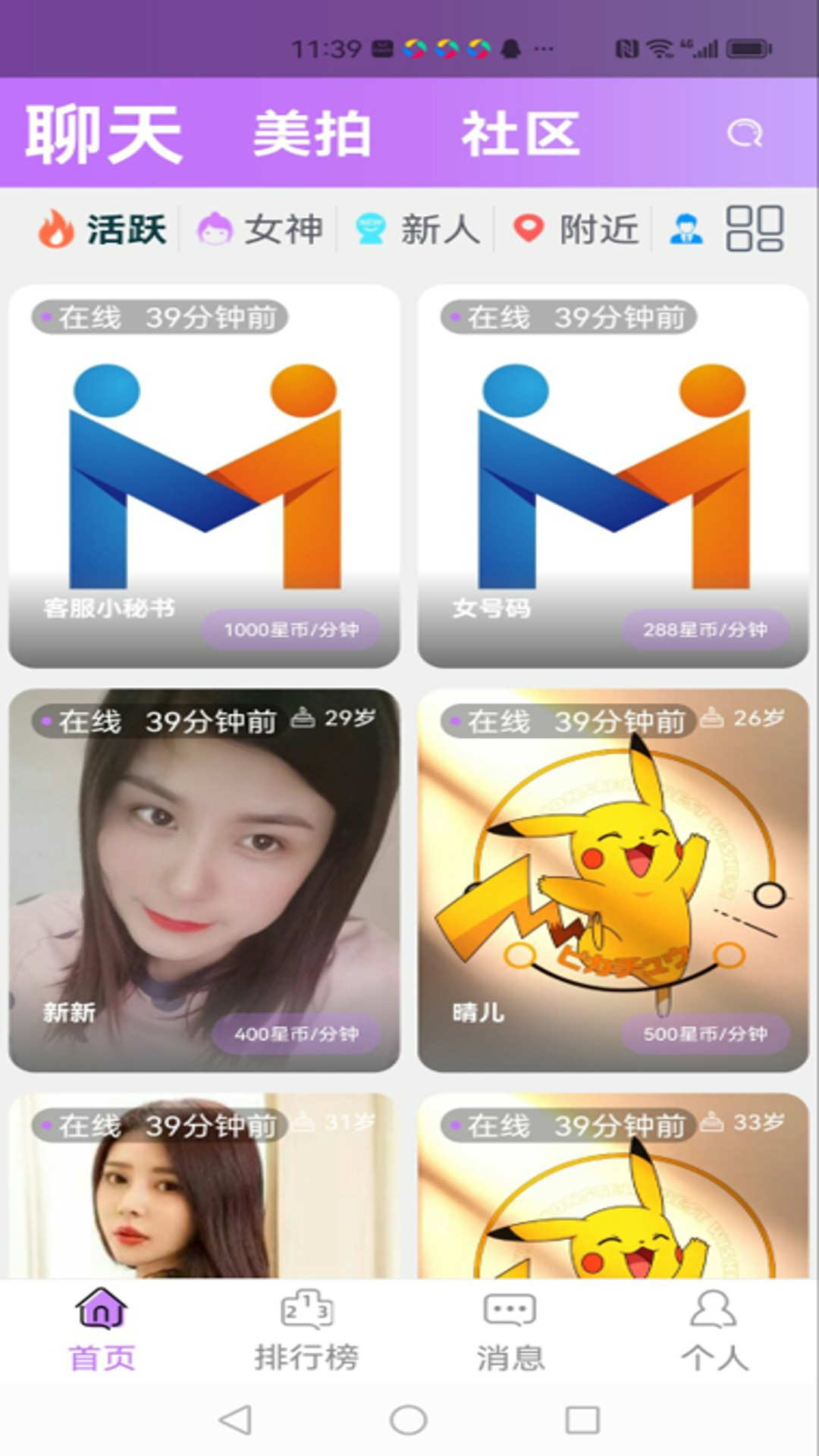
Task: Toggle the grid layout view icon
Action: point(755,228)
